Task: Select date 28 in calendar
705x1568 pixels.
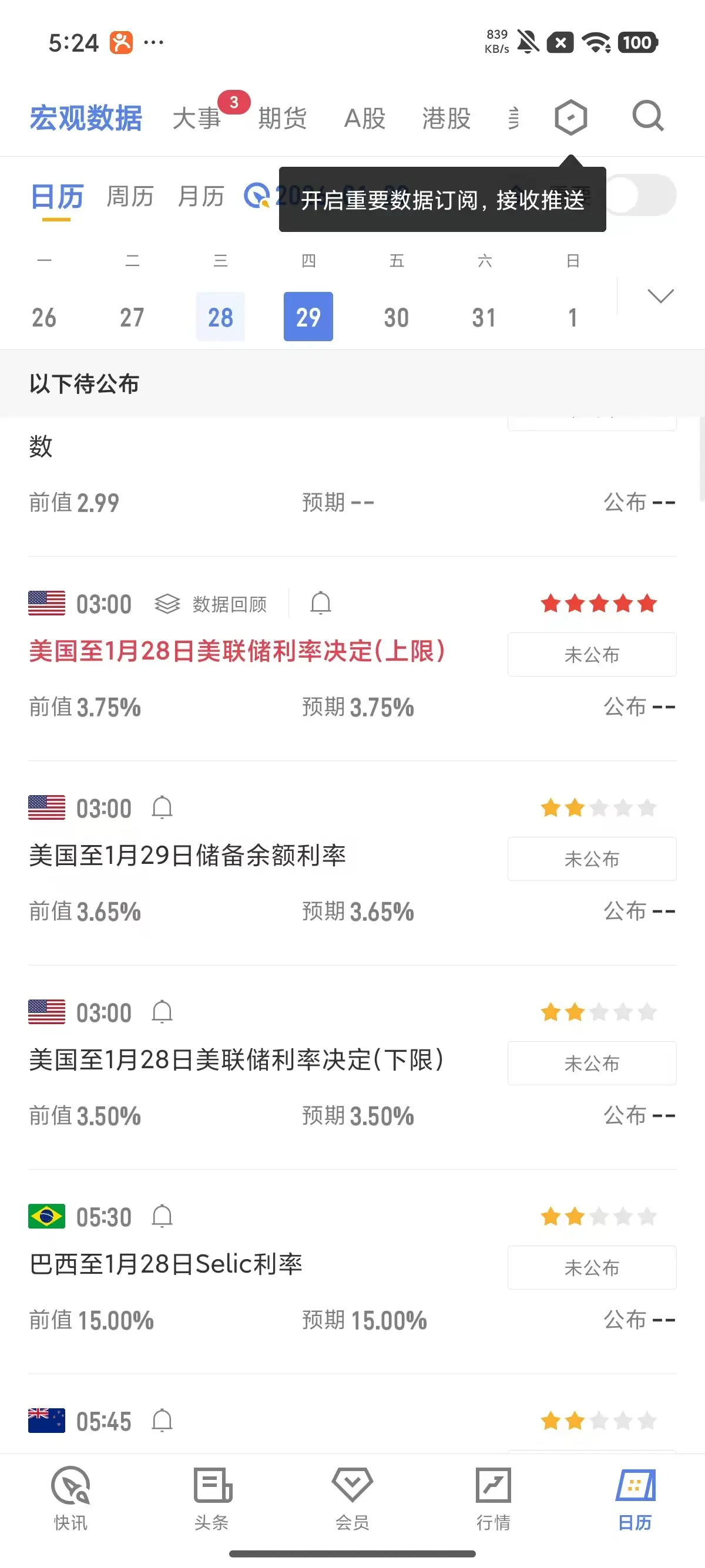Action: [220, 317]
